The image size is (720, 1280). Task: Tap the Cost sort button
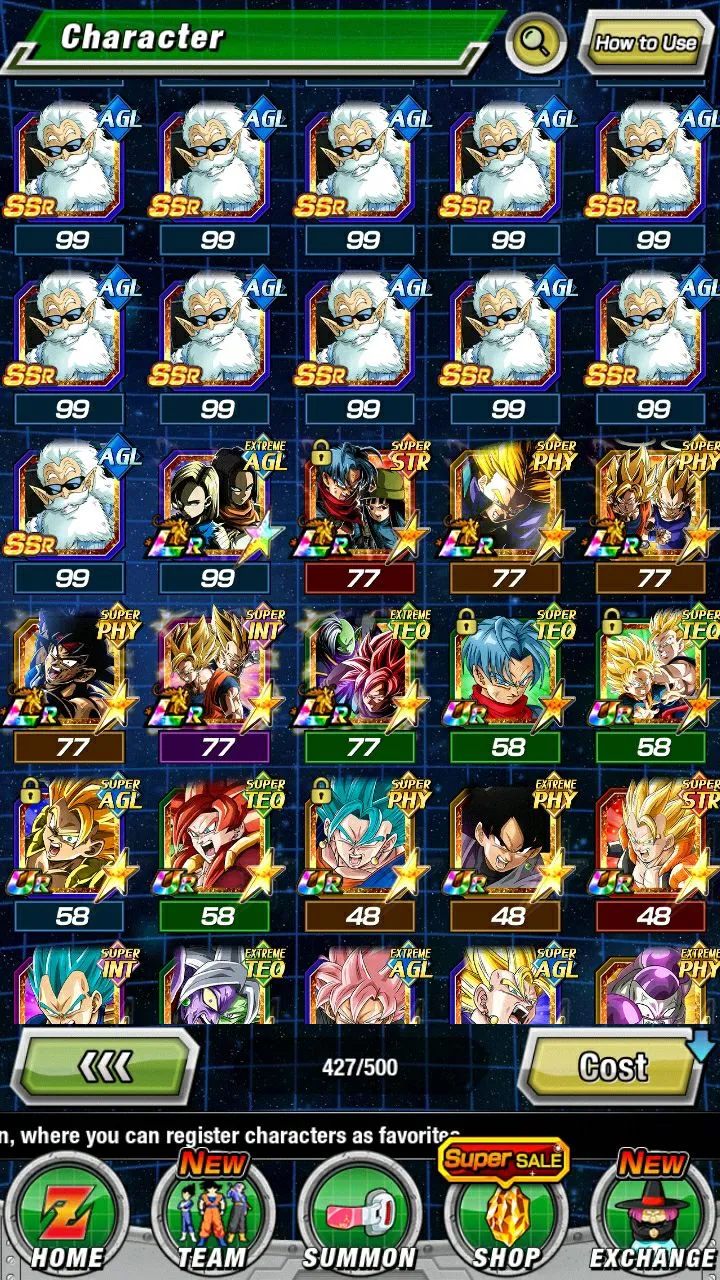614,1067
